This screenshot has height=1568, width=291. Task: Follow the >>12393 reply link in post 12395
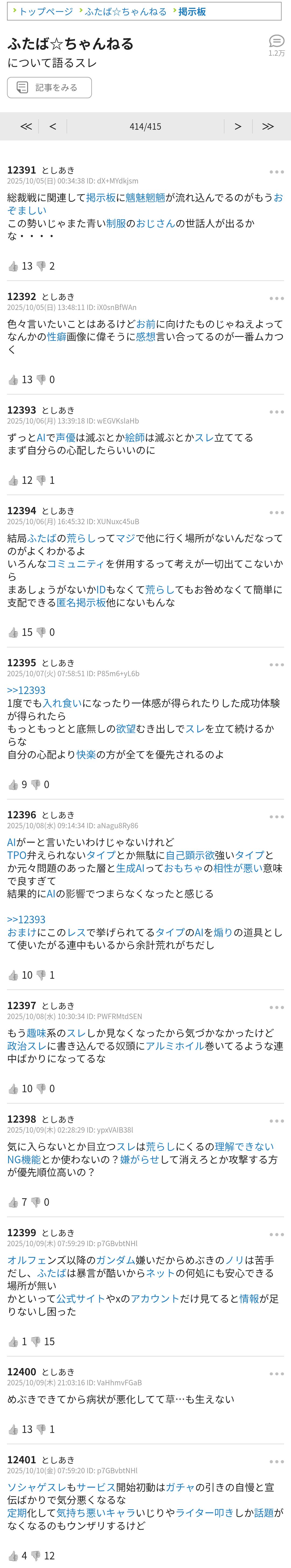26,690
